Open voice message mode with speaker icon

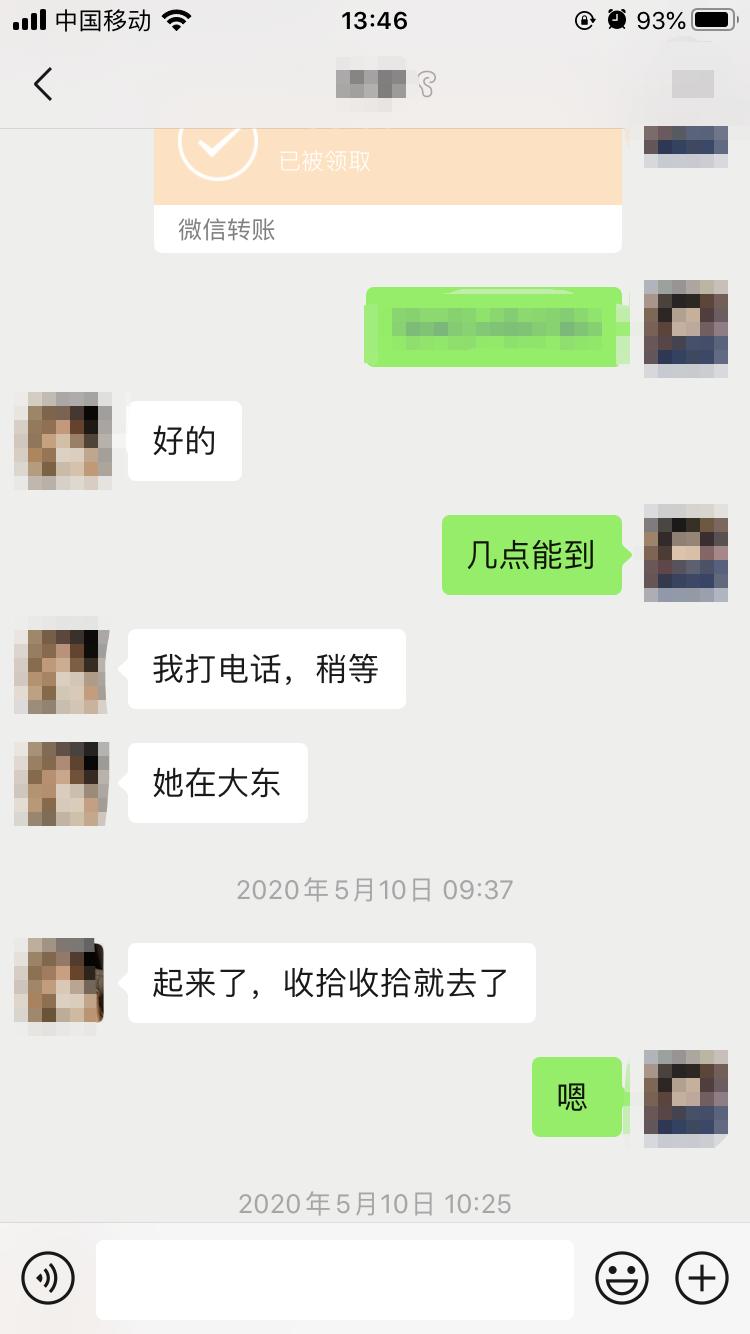(x=49, y=1278)
